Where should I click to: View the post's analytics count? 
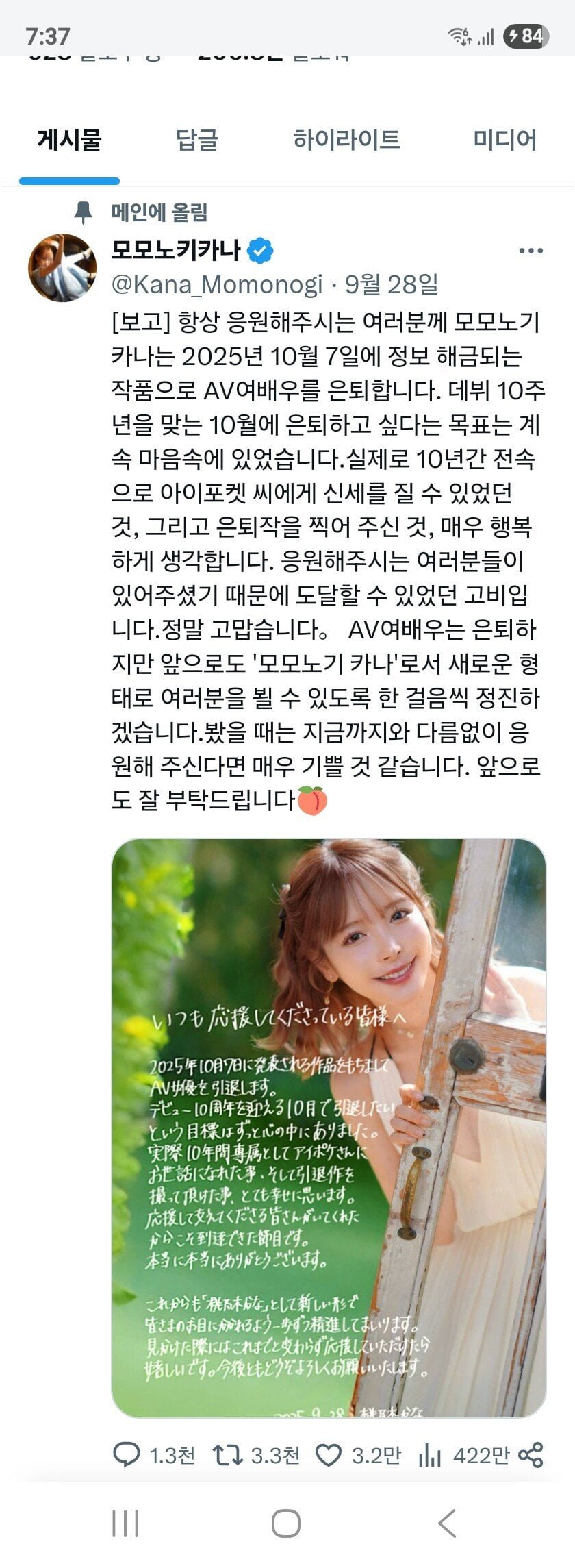point(430,1454)
